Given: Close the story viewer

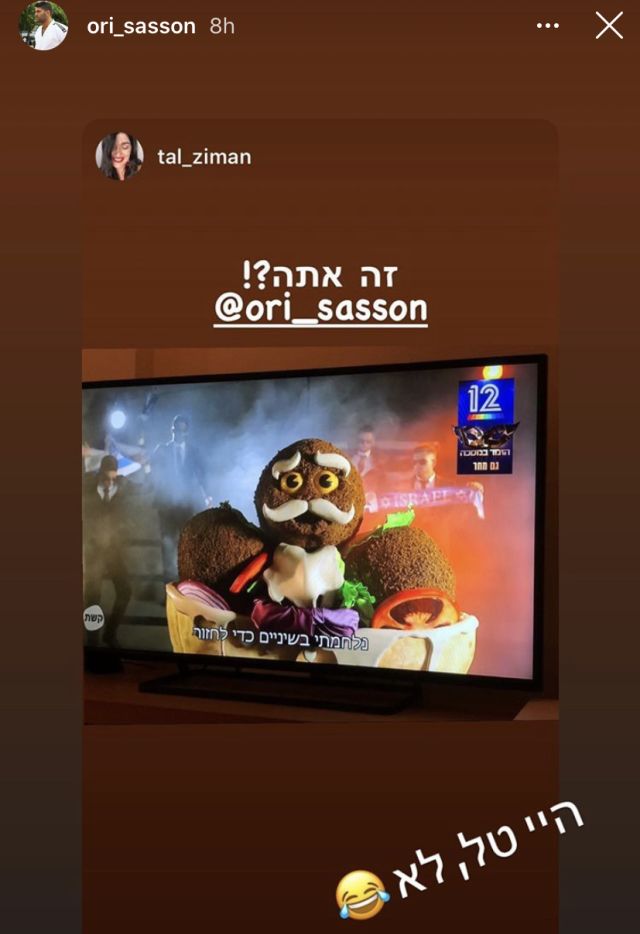Looking at the screenshot, I should coord(609,26).
